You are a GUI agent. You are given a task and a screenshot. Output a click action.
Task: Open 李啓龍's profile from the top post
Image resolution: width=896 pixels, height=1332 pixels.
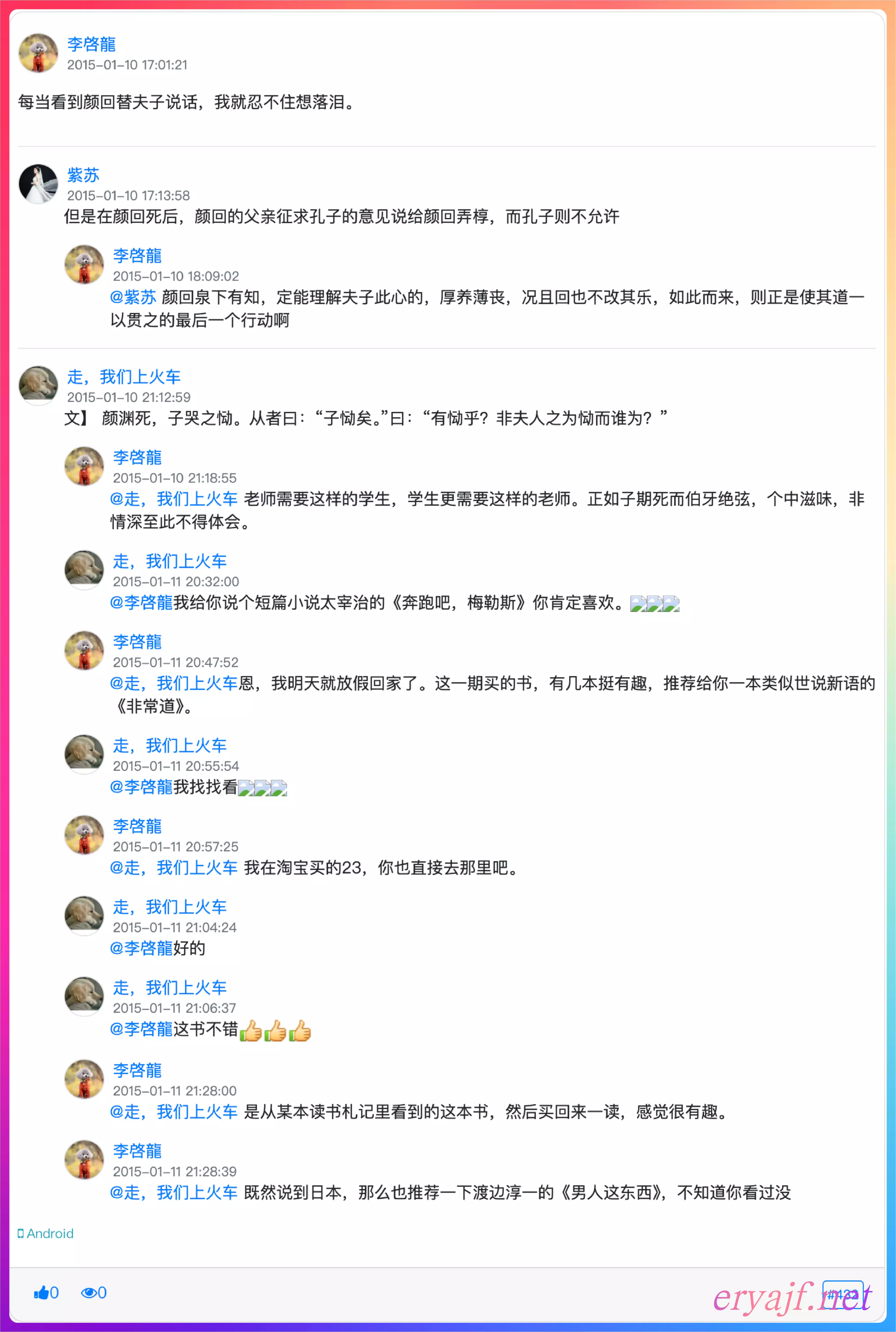pos(91,44)
